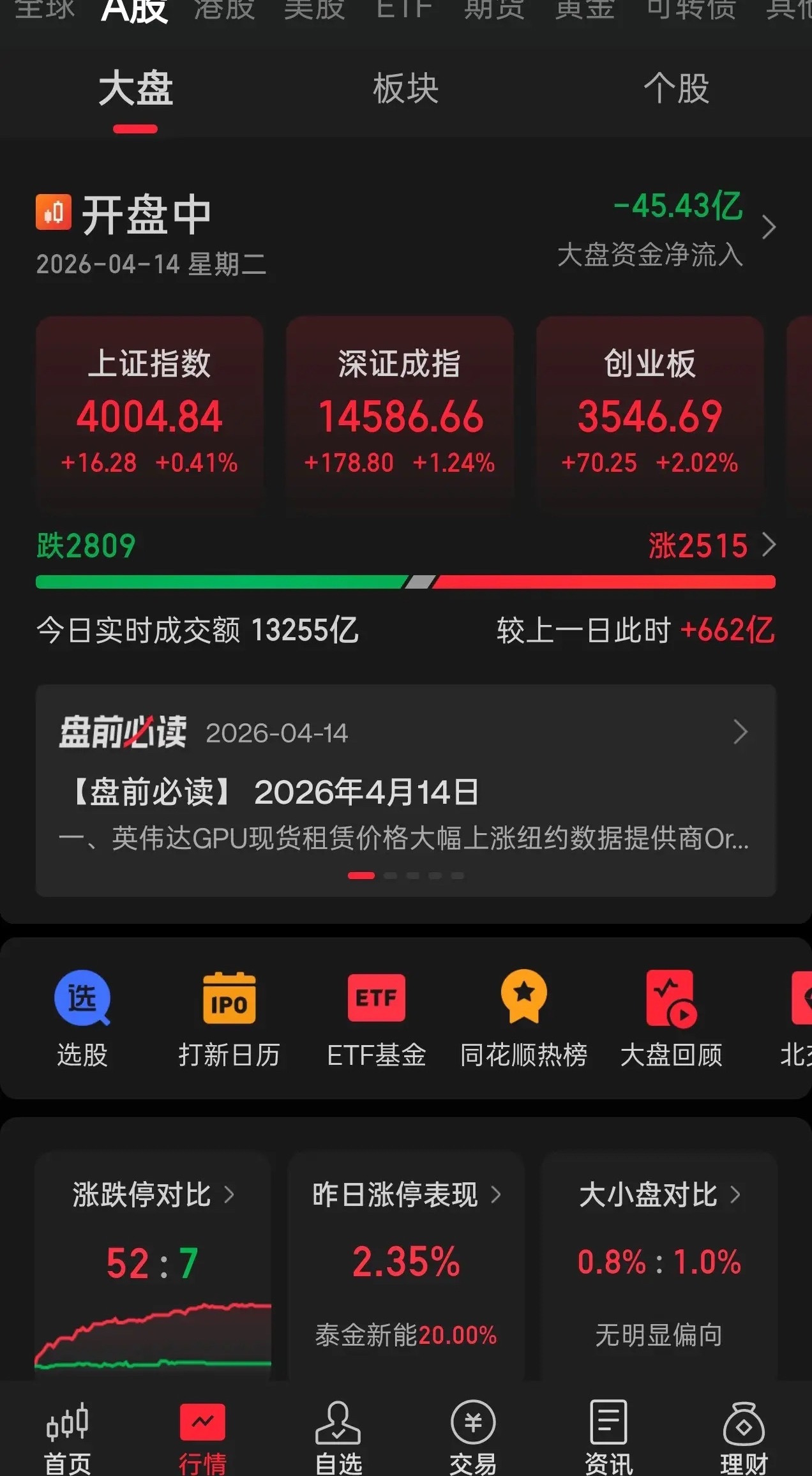Open 盘前必读 full article via chevron

click(x=739, y=732)
